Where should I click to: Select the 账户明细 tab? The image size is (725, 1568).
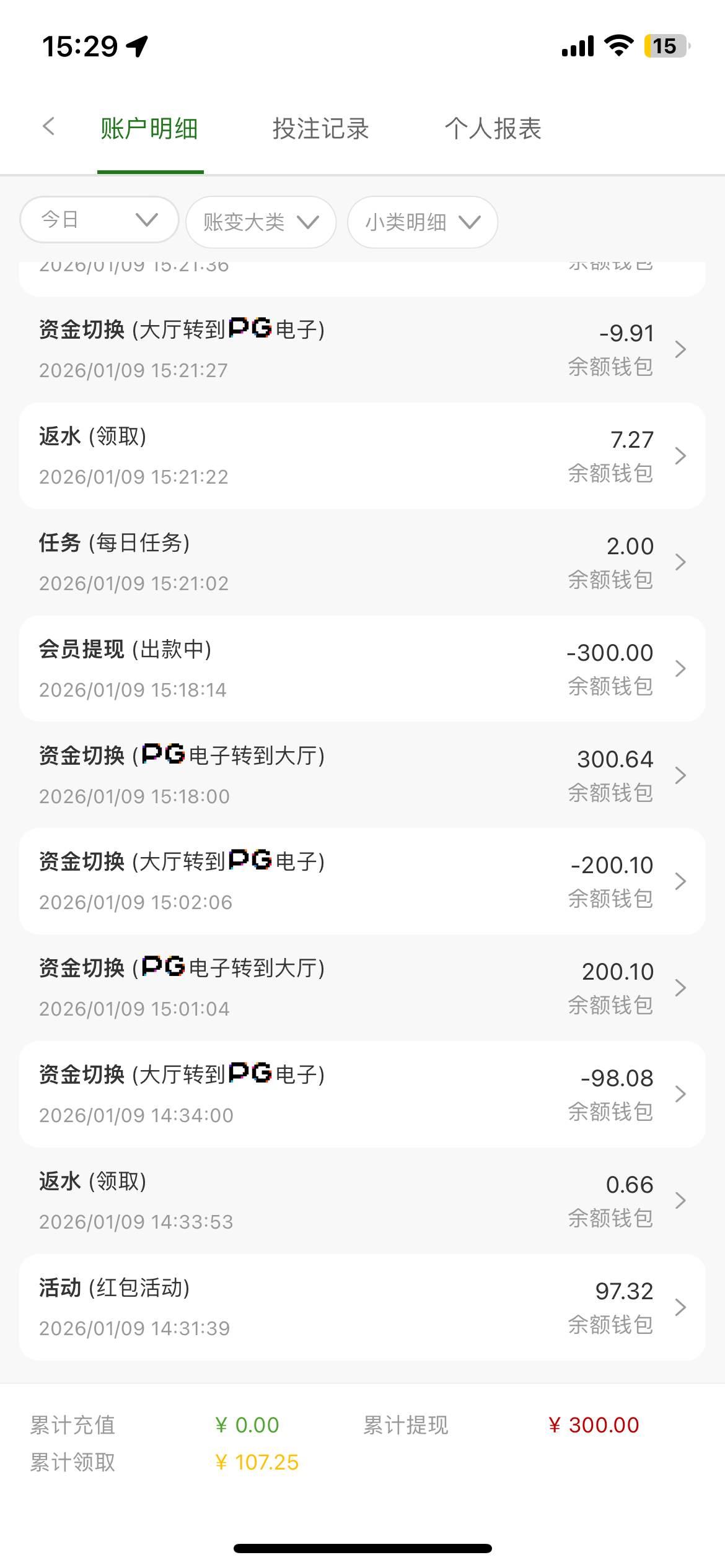coord(149,129)
